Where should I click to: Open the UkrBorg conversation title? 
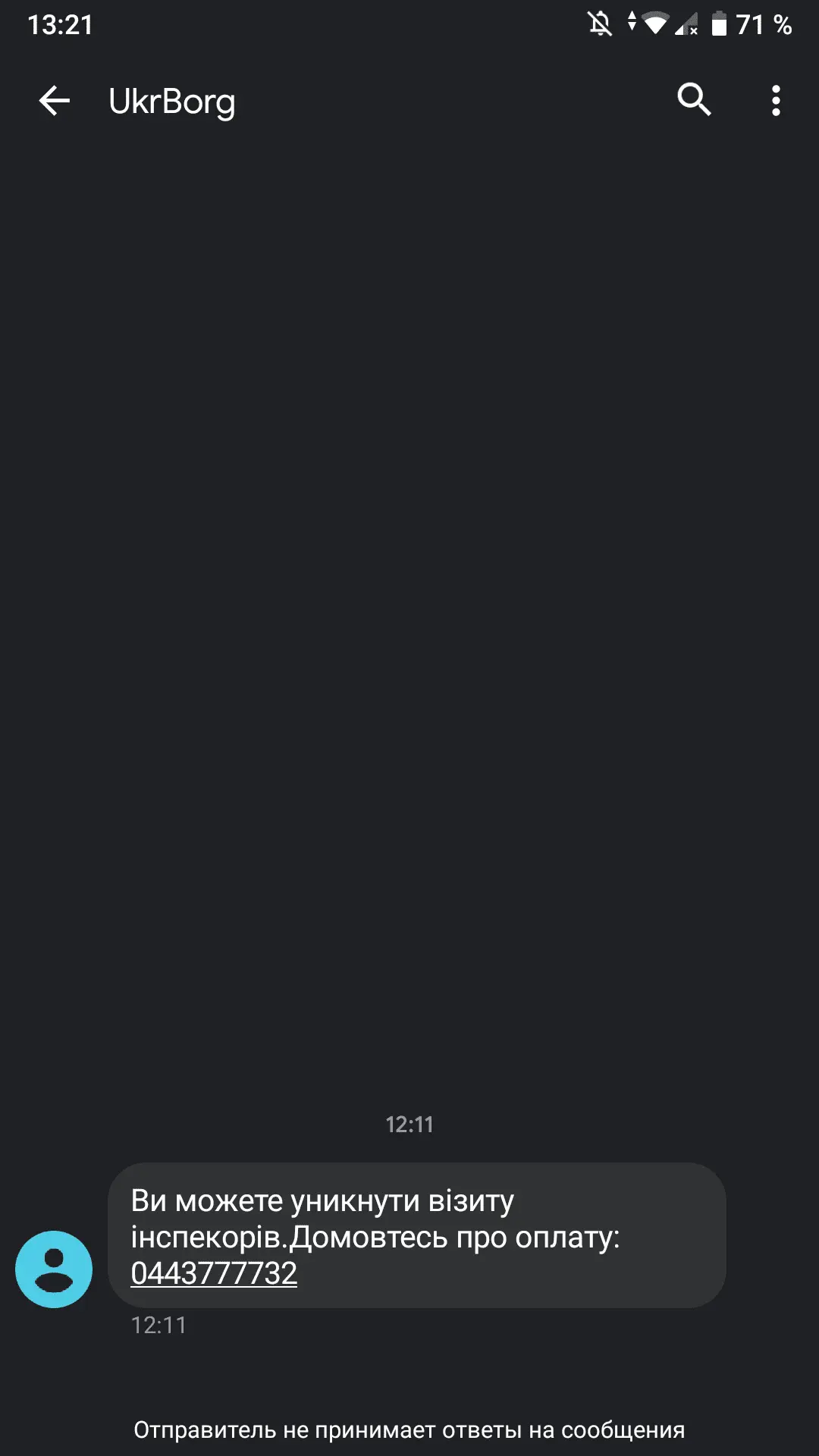[174, 101]
